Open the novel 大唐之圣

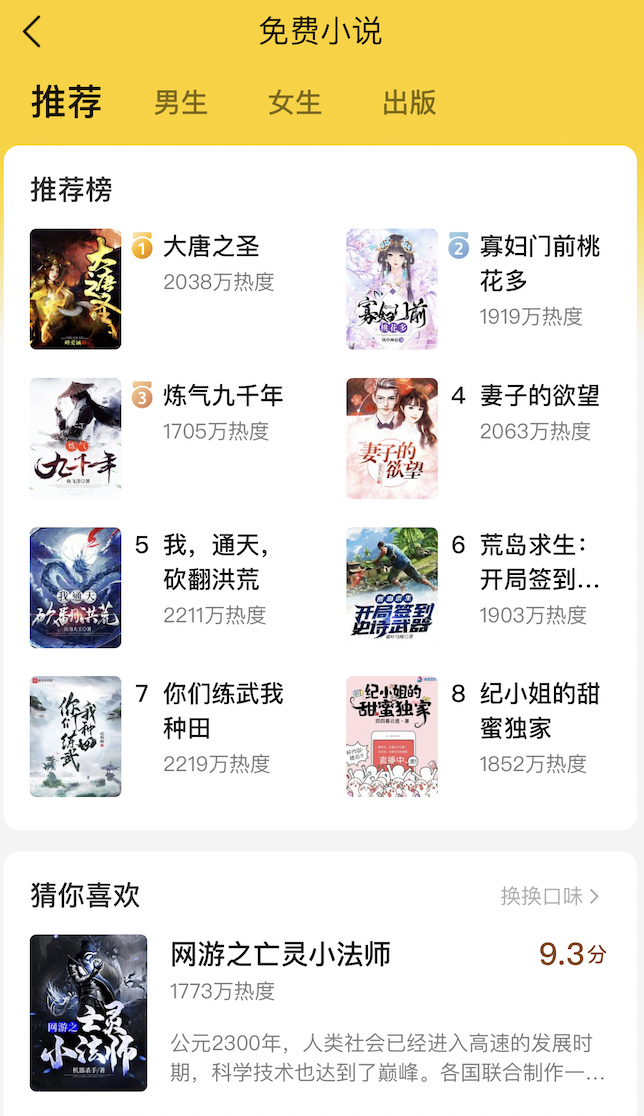click(211, 247)
